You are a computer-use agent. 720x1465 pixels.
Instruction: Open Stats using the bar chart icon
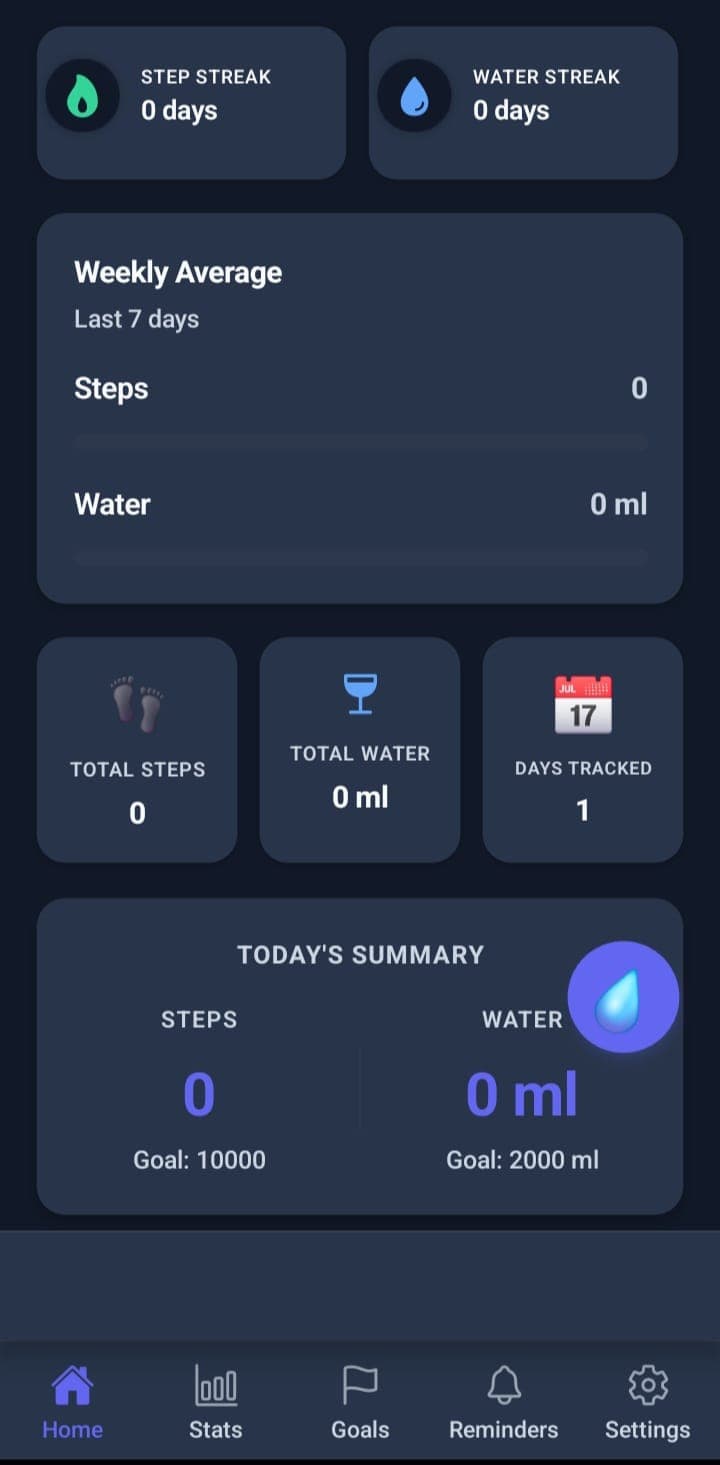coord(215,1386)
